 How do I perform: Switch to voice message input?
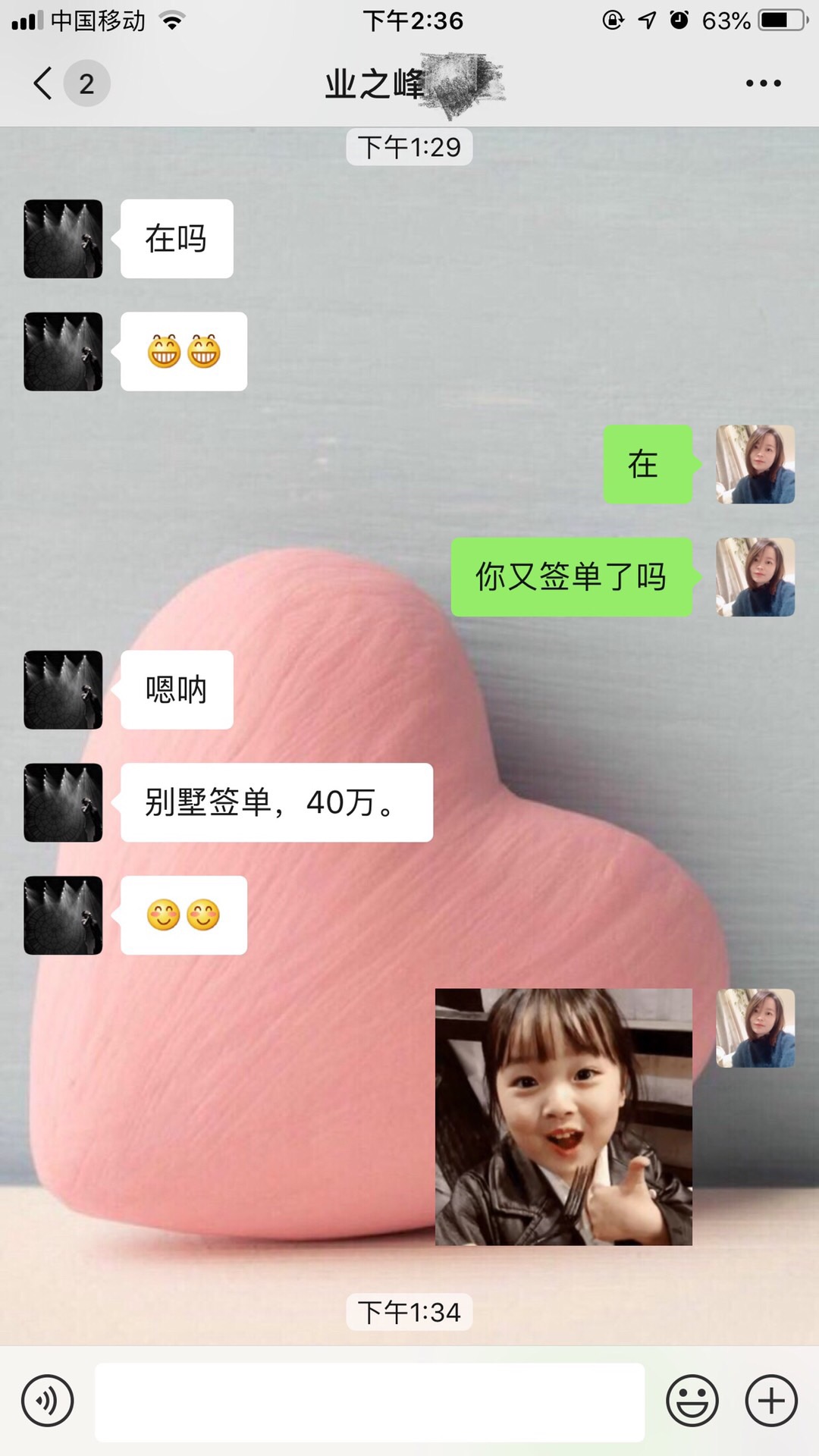pyautogui.click(x=48, y=1401)
